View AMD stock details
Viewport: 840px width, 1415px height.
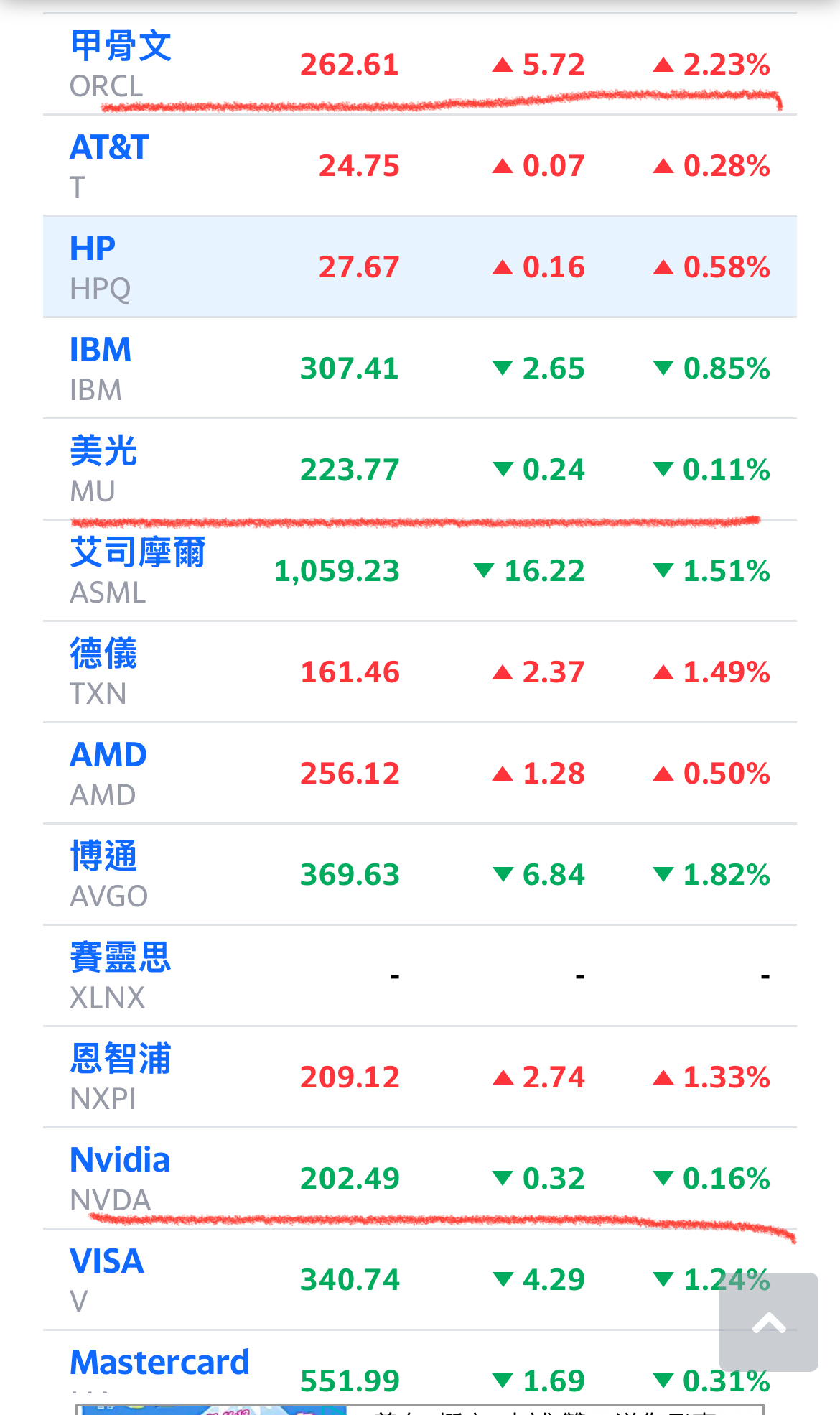point(108,756)
